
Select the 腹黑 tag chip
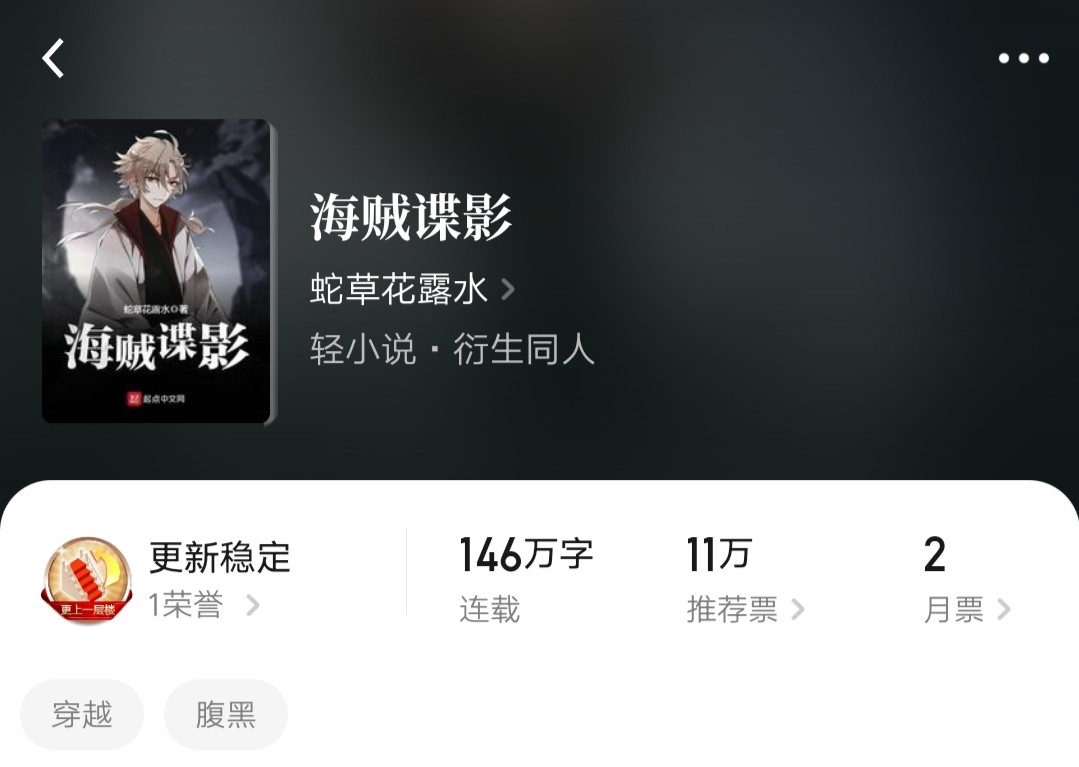point(226,715)
